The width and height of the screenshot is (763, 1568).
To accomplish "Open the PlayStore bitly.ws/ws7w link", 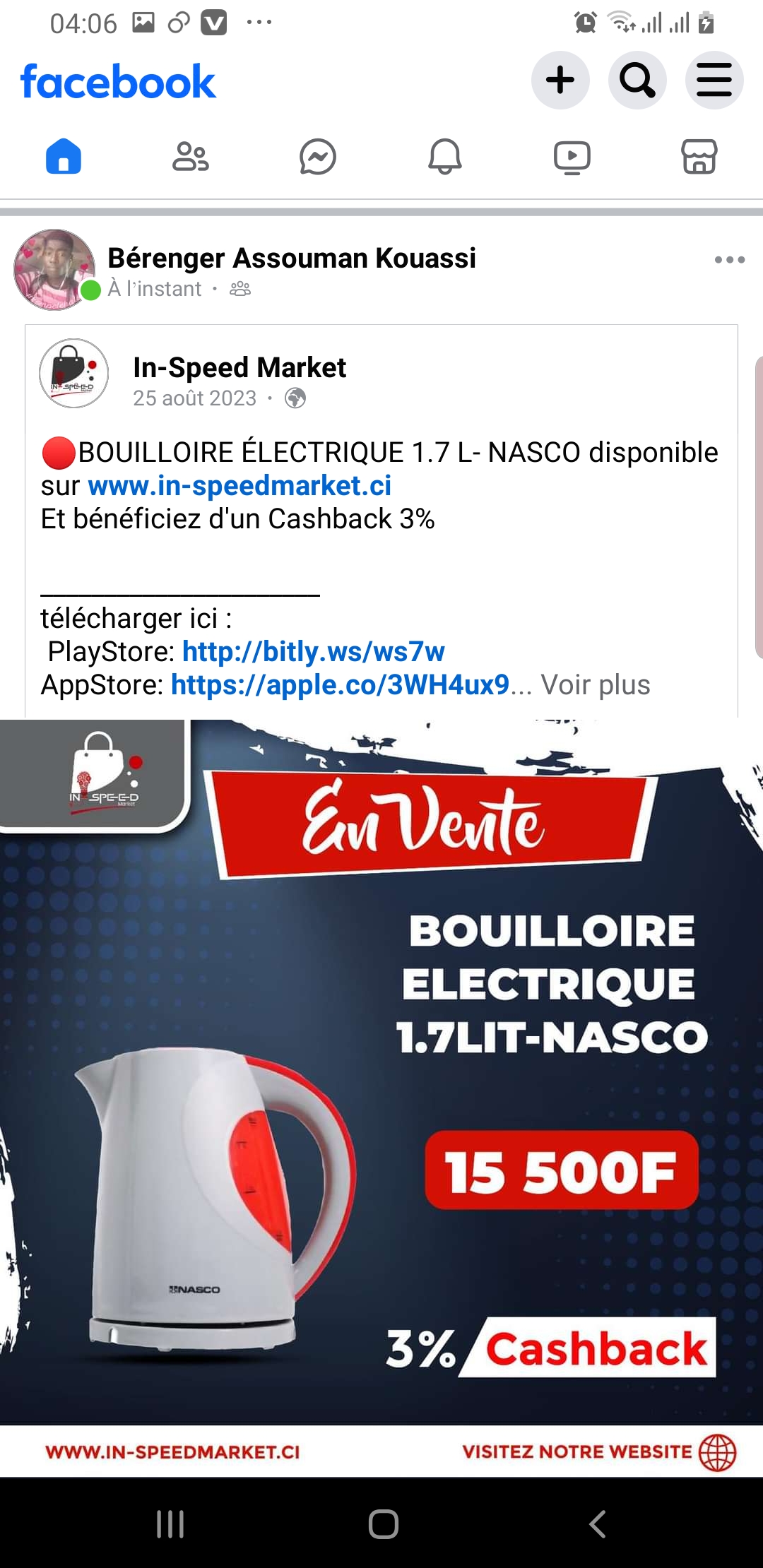I will 314,652.
